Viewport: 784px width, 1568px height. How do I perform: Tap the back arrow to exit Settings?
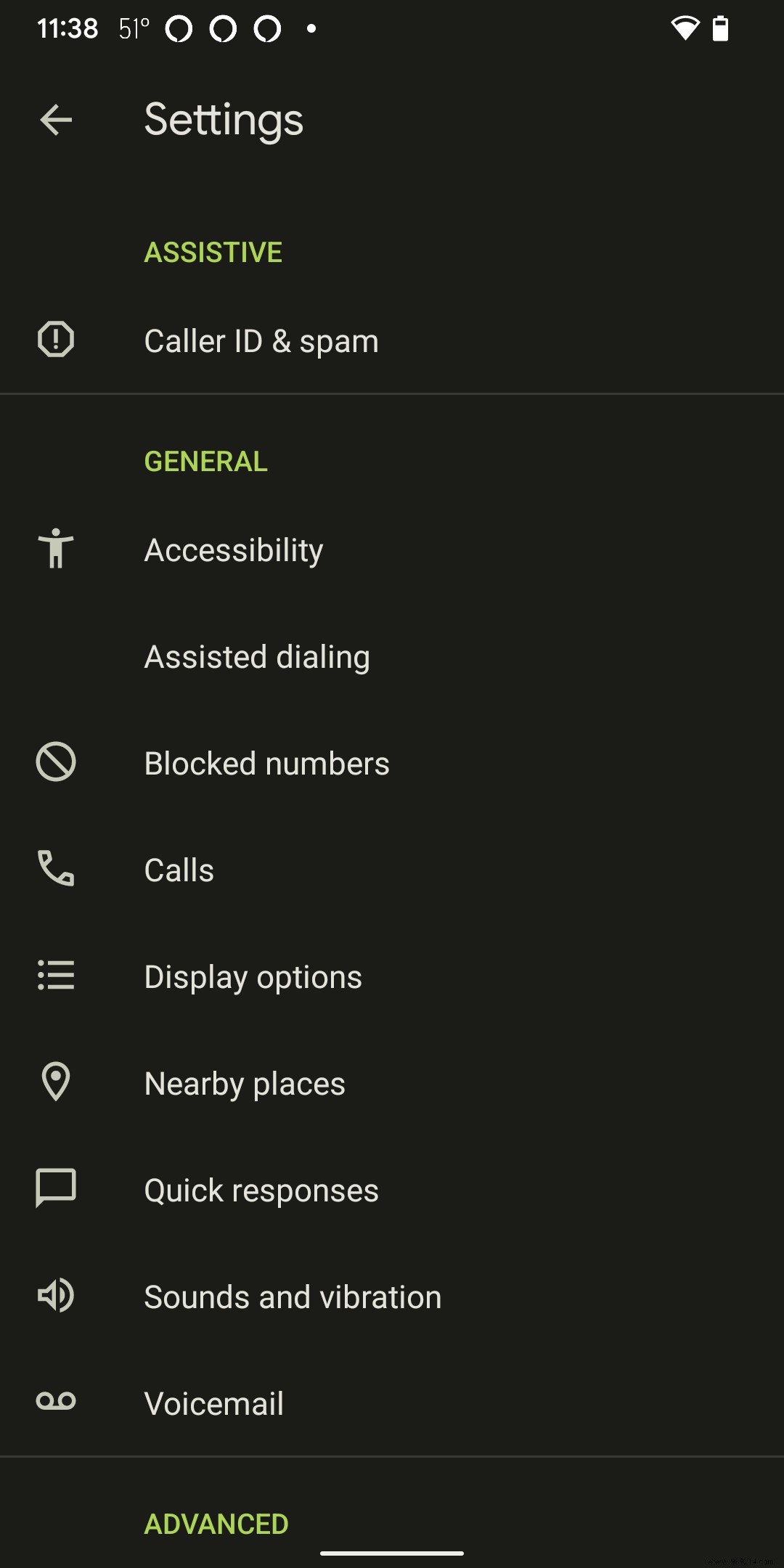[55, 121]
